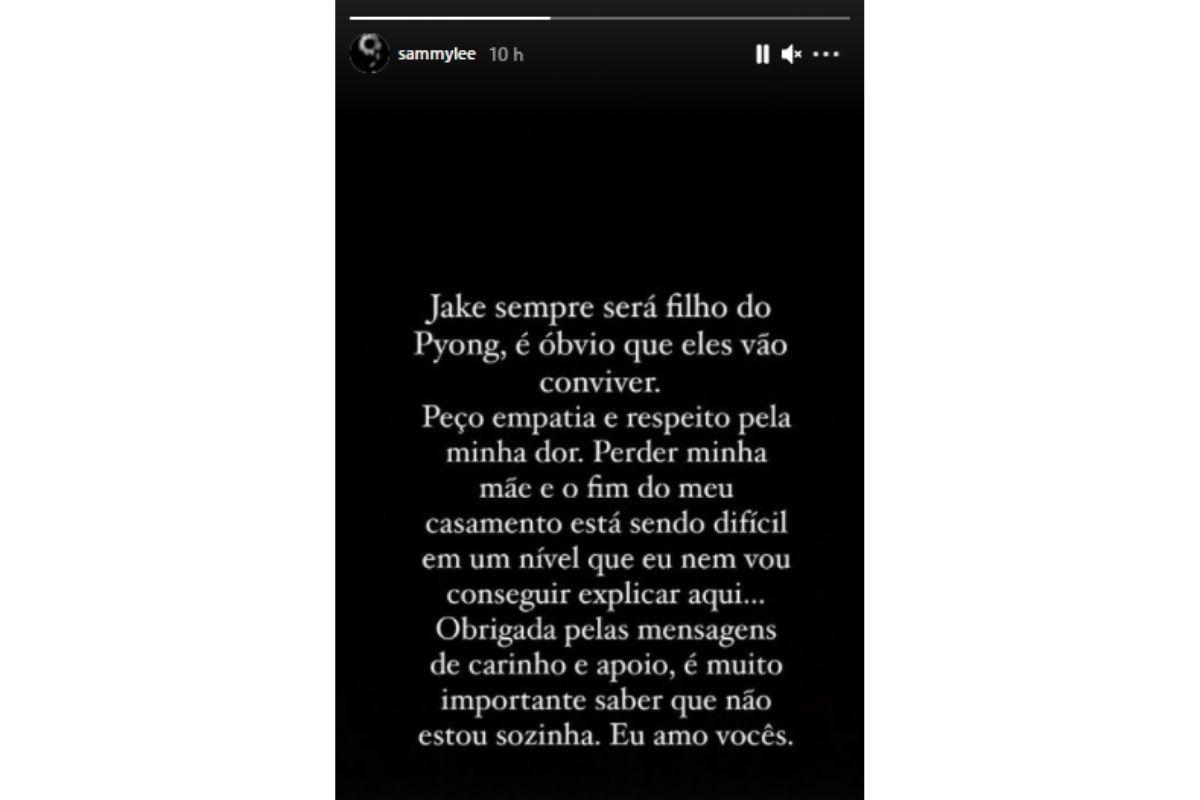Unmute the story audio
The width and height of the screenshot is (1200, 800).
tap(791, 54)
